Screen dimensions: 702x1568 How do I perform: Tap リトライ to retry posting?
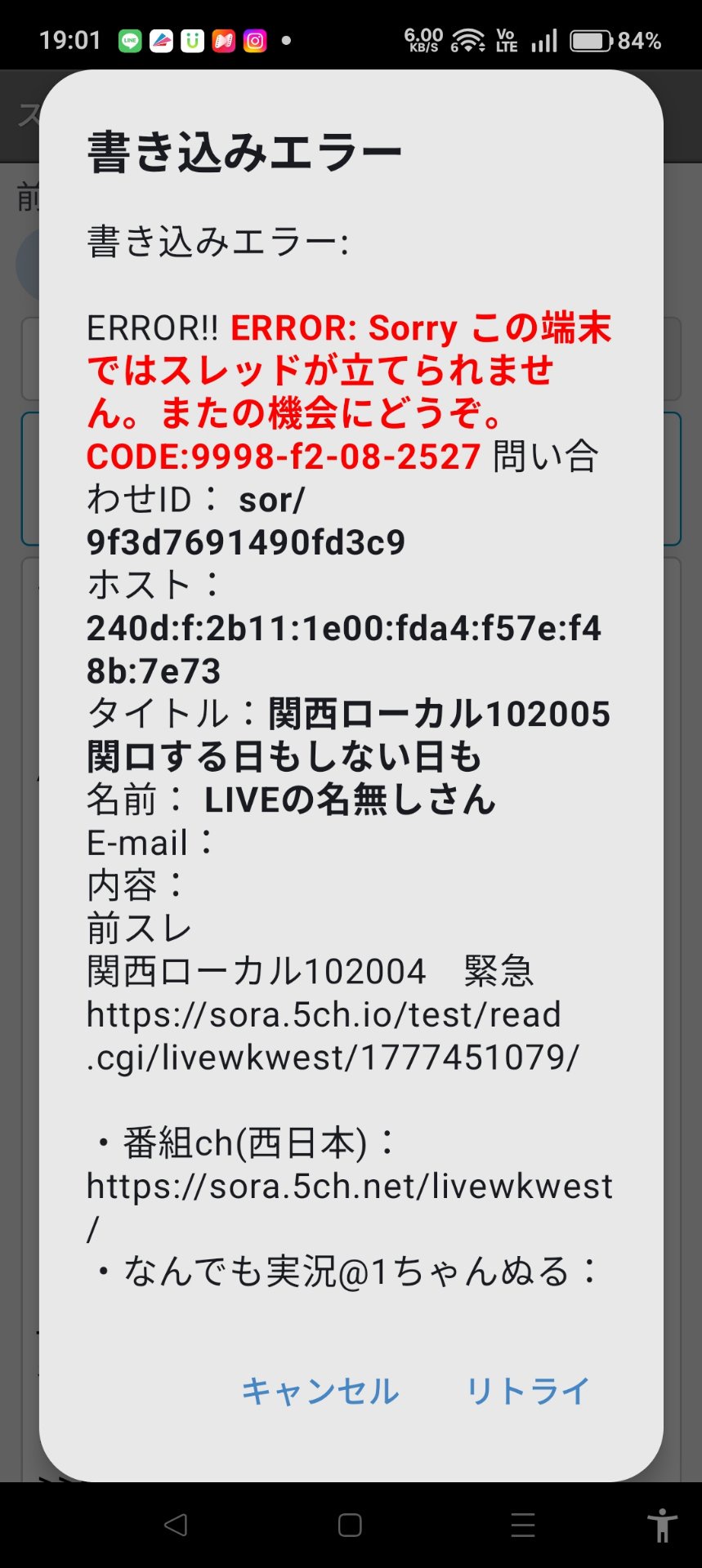pos(527,1391)
